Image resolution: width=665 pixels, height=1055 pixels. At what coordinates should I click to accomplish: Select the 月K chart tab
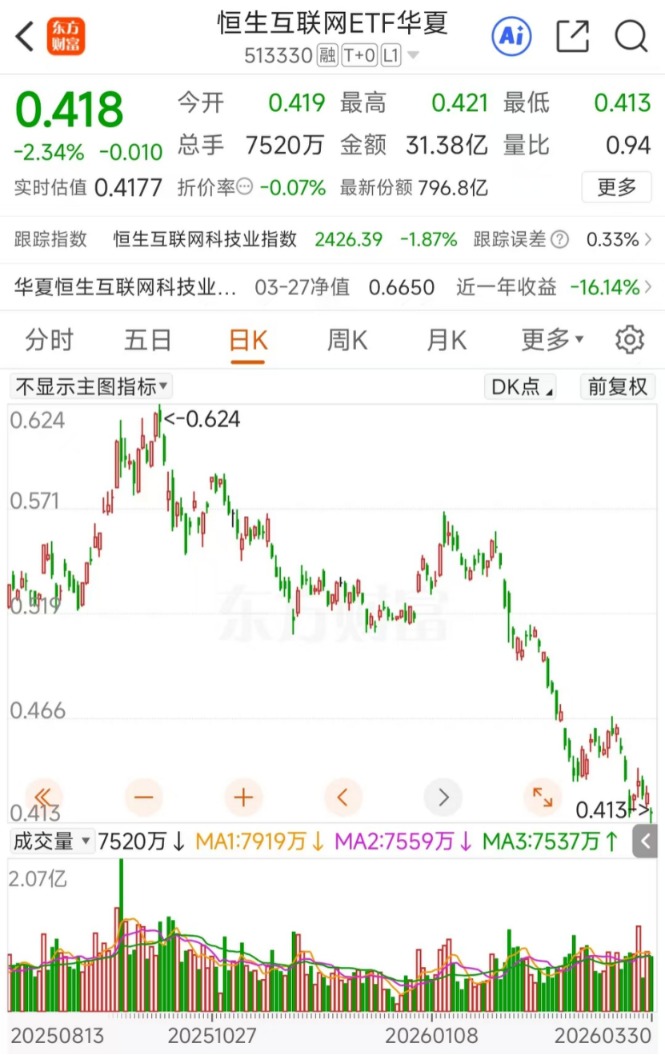pyautogui.click(x=446, y=340)
